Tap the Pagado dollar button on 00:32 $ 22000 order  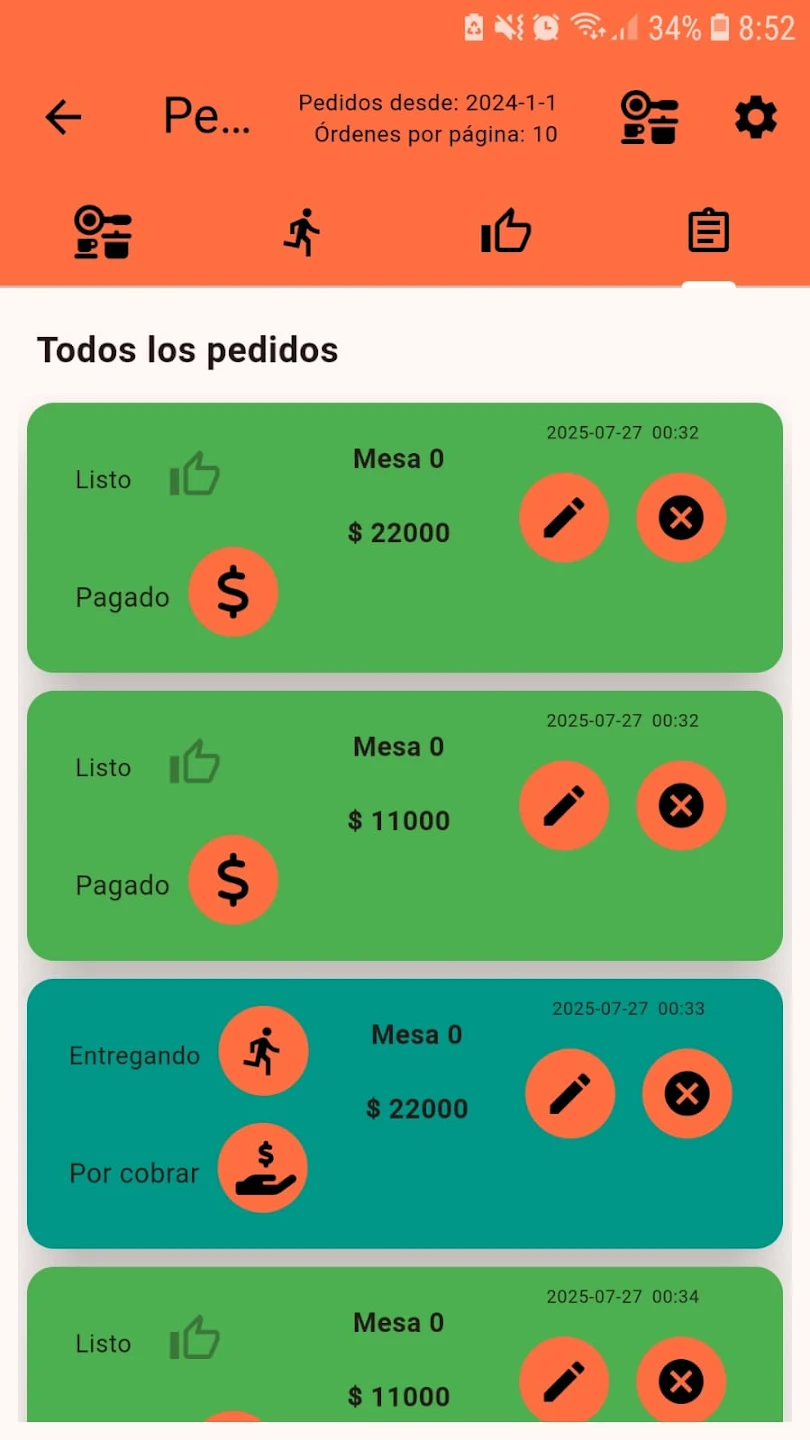tap(233, 592)
